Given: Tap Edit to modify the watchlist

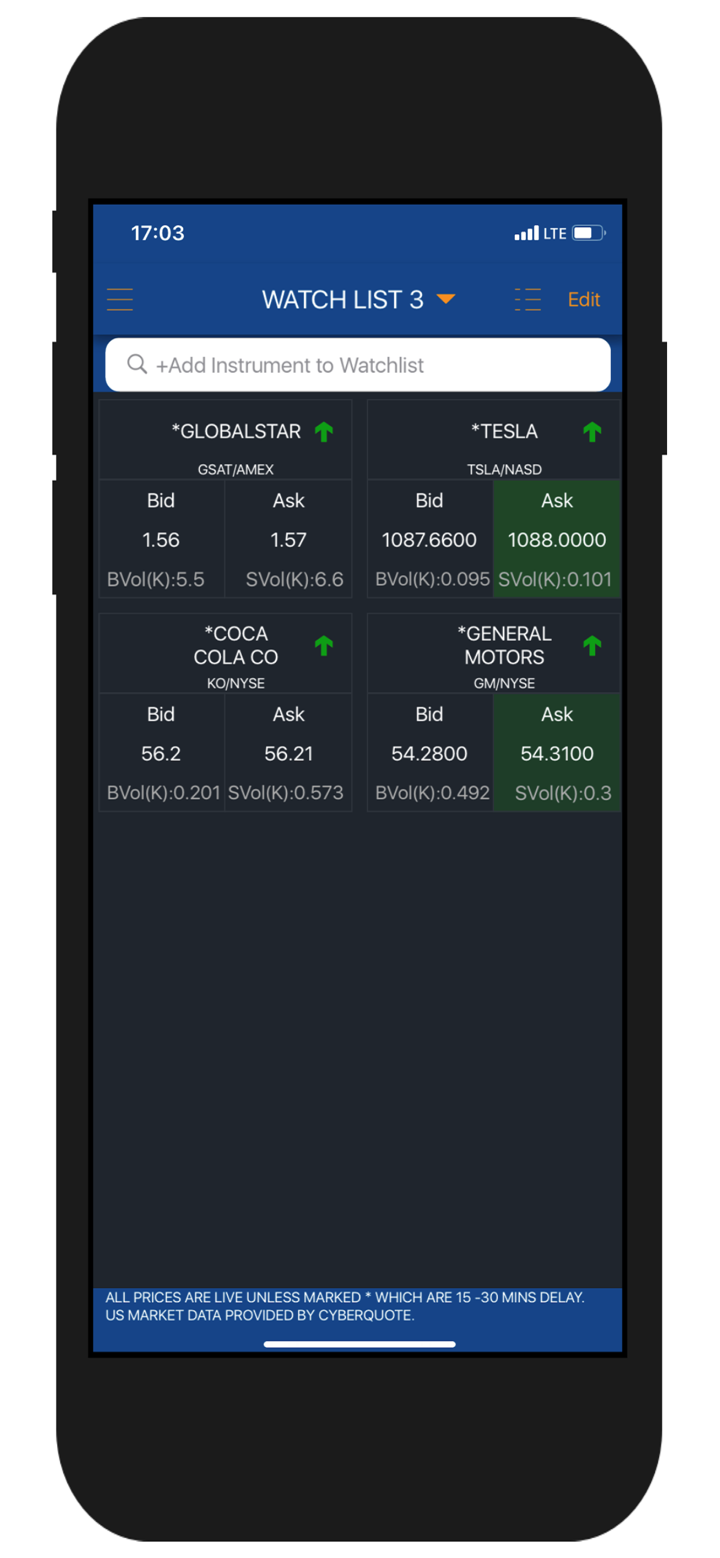Looking at the screenshot, I should coord(584,299).
